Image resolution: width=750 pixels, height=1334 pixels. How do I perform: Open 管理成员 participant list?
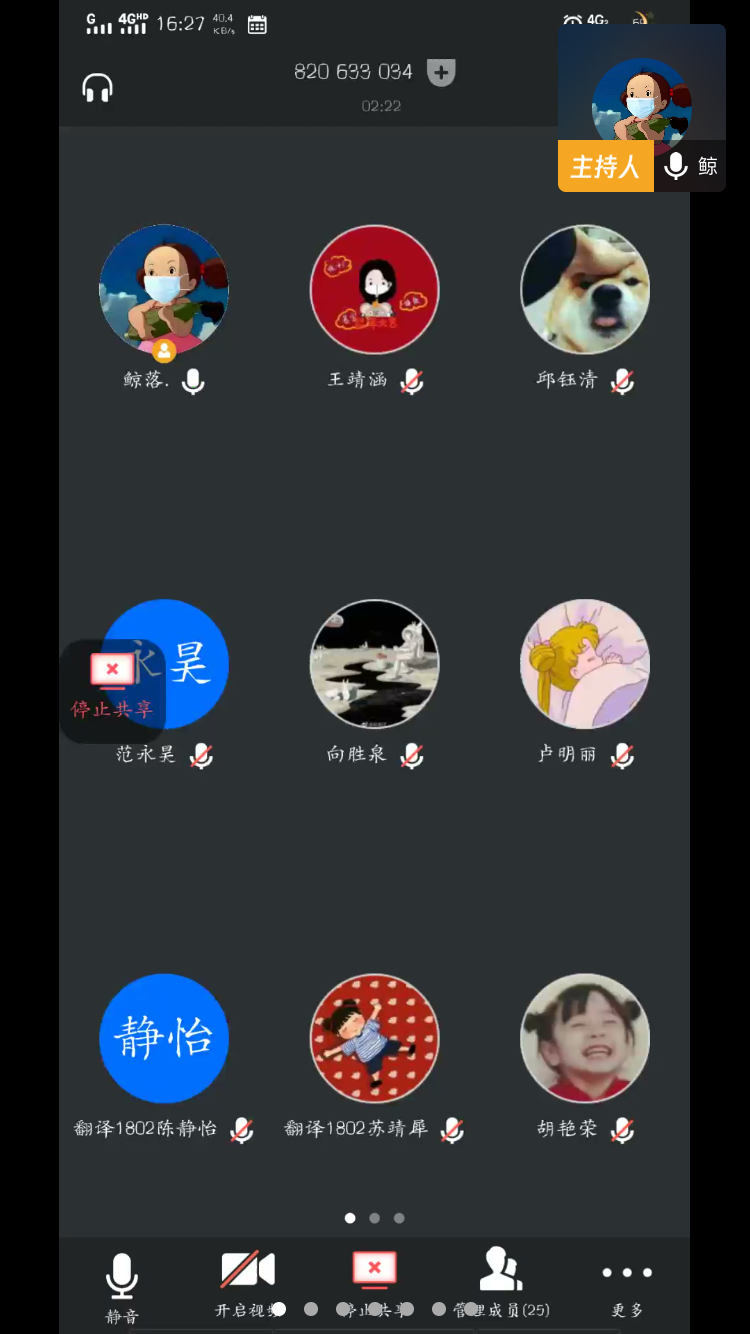tap(501, 1282)
